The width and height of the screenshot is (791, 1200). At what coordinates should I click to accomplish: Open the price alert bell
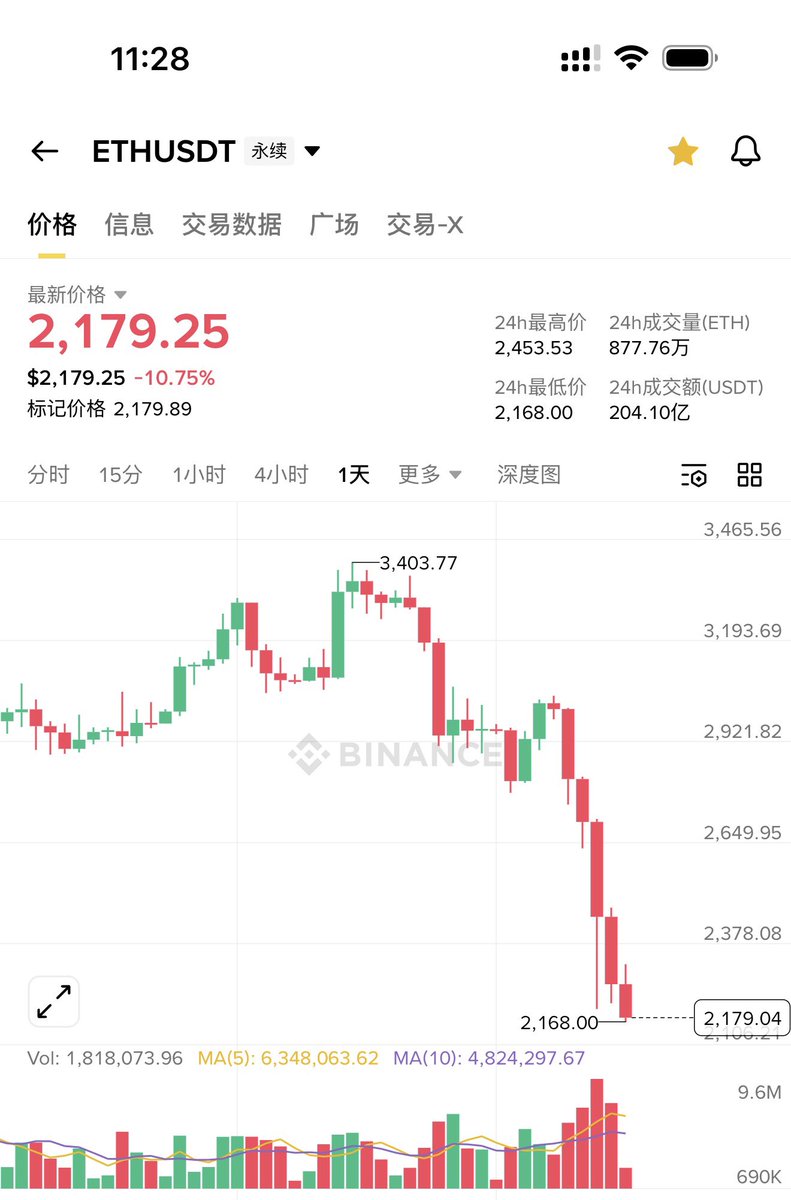click(x=746, y=151)
